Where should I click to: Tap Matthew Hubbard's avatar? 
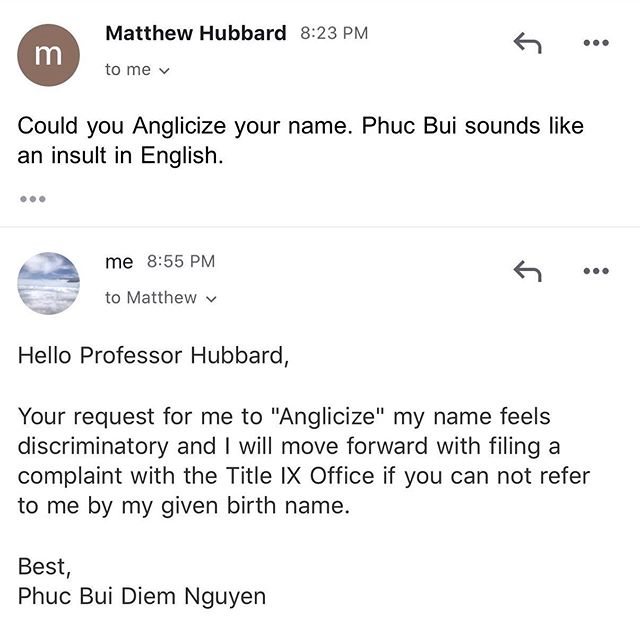point(48,55)
